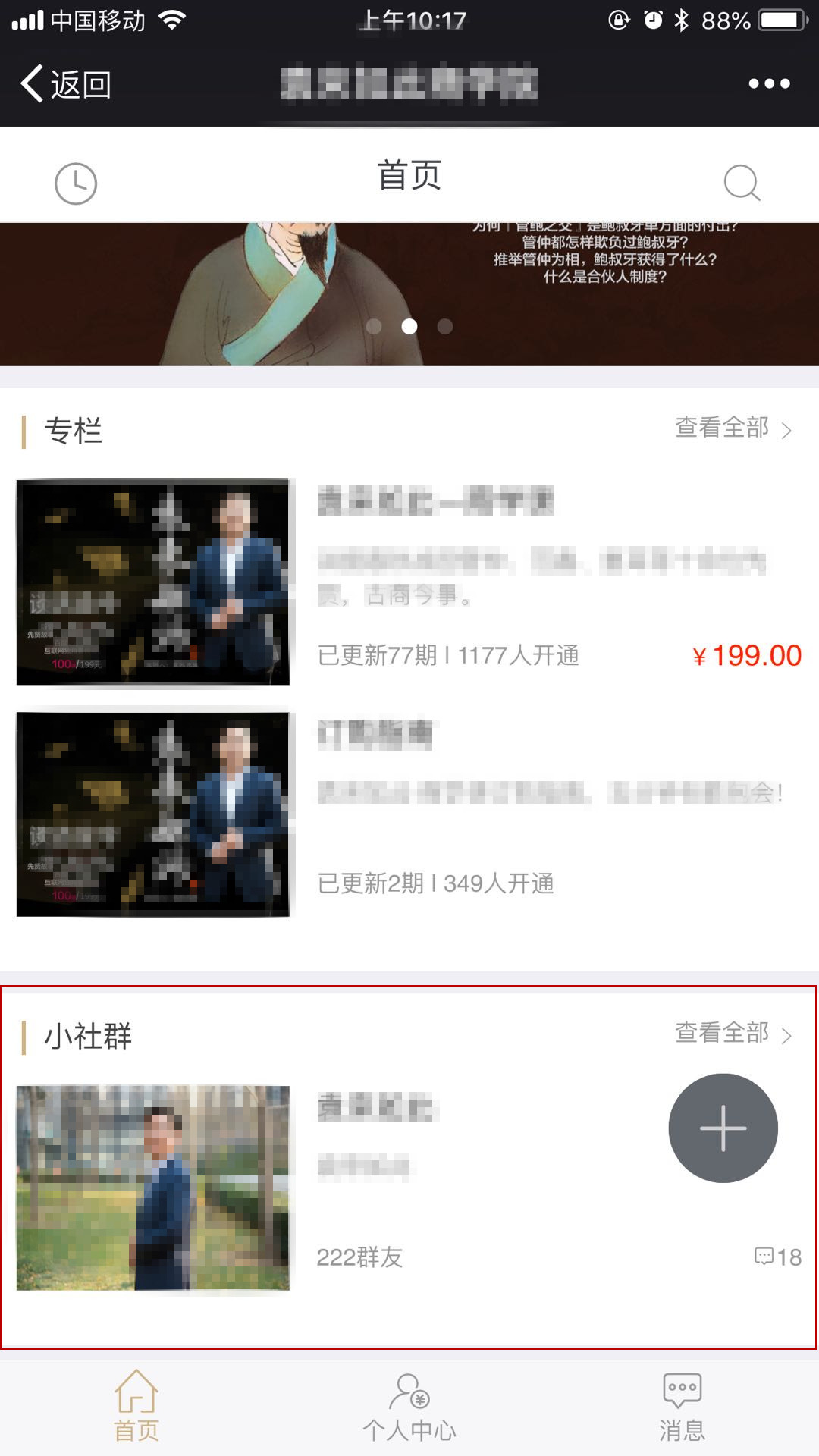Open the banner with the ancient figure

pyautogui.click(x=409, y=294)
